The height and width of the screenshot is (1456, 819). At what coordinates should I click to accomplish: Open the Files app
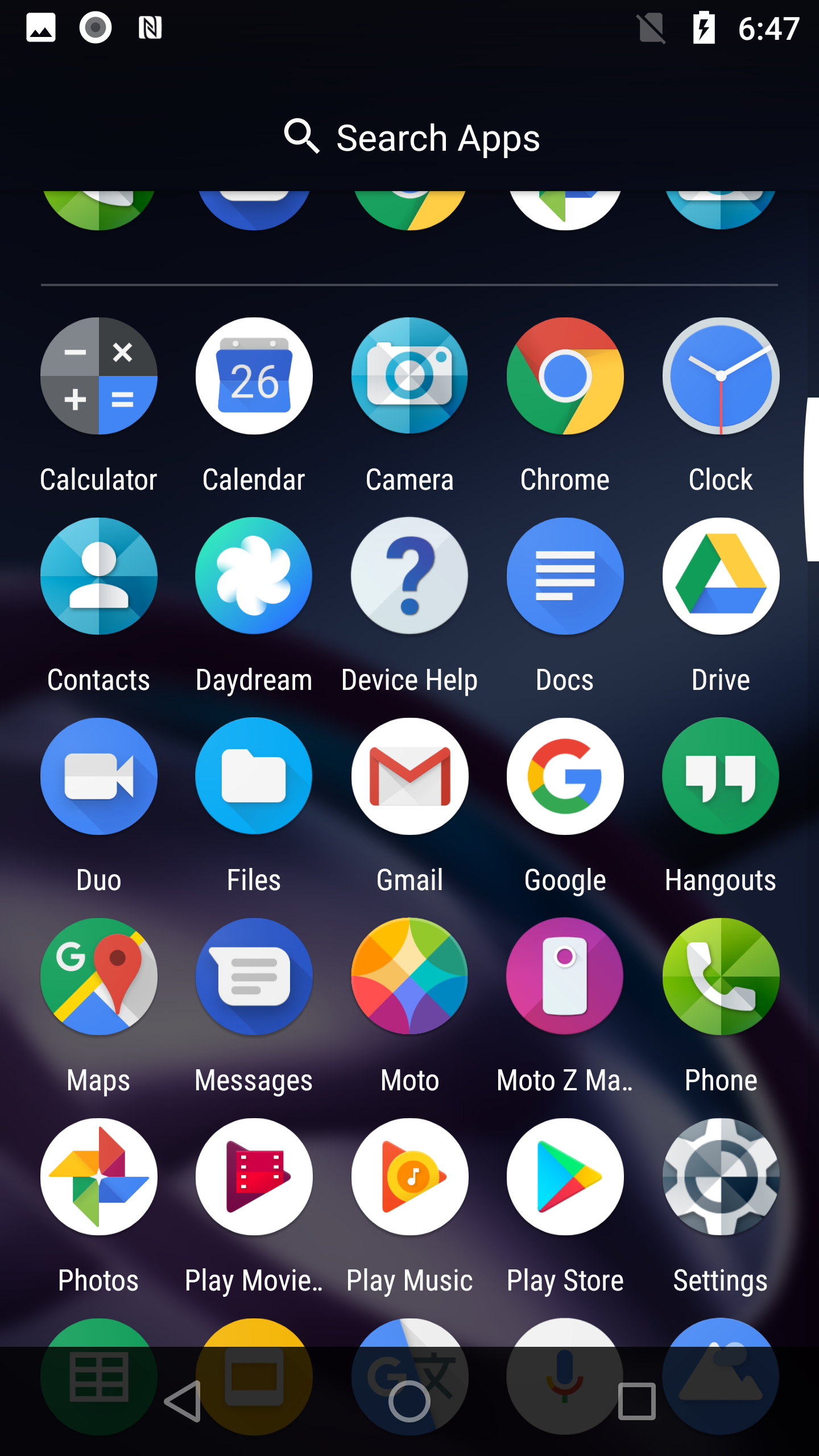coord(254,776)
